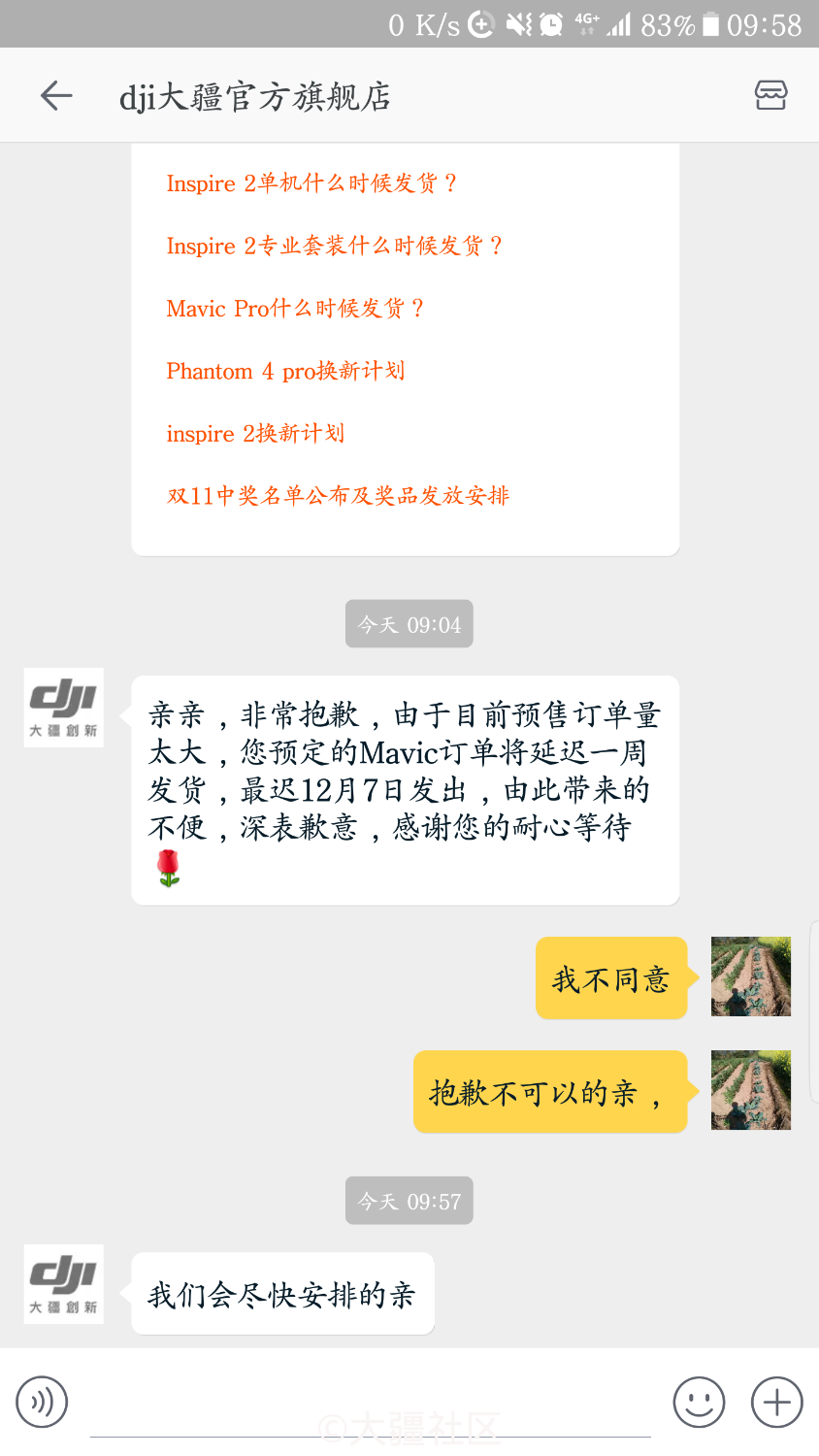Open the emoji picker
Image resolution: width=819 pixels, height=1456 pixels.
point(699,1402)
